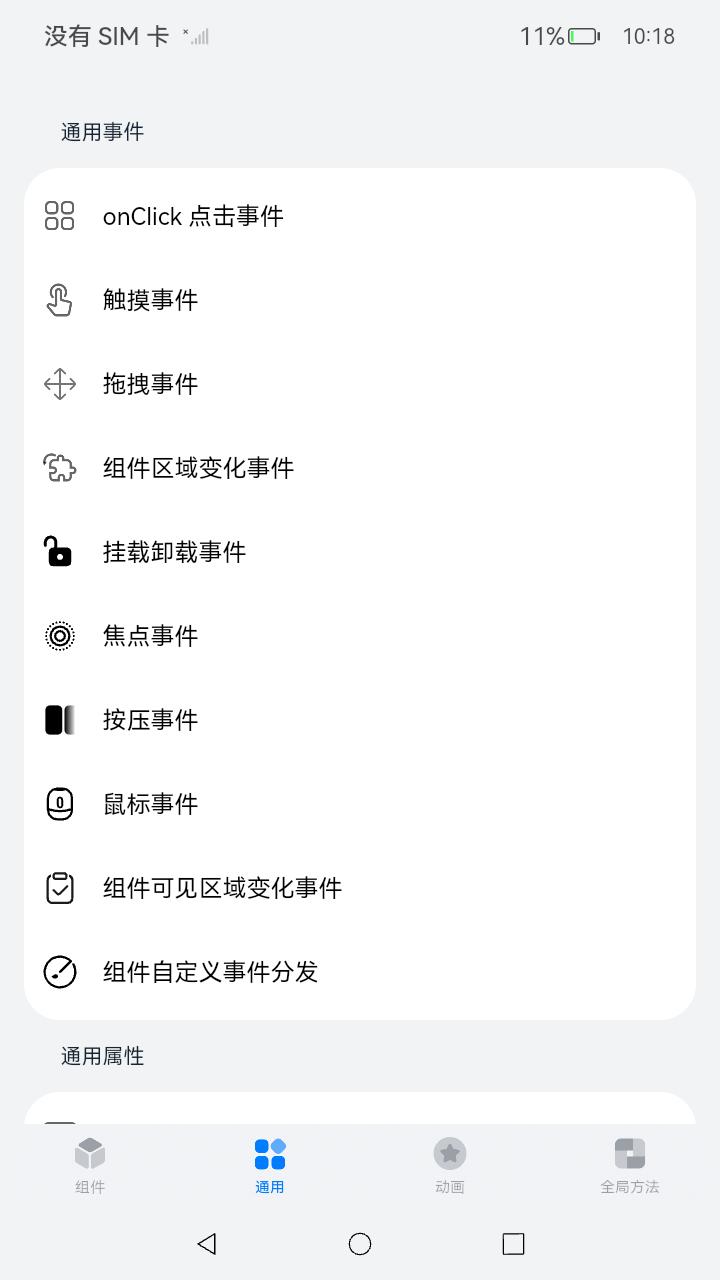The image size is (720, 1280).
Task: Go to the 全局方法 tab
Action: pos(630,1166)
